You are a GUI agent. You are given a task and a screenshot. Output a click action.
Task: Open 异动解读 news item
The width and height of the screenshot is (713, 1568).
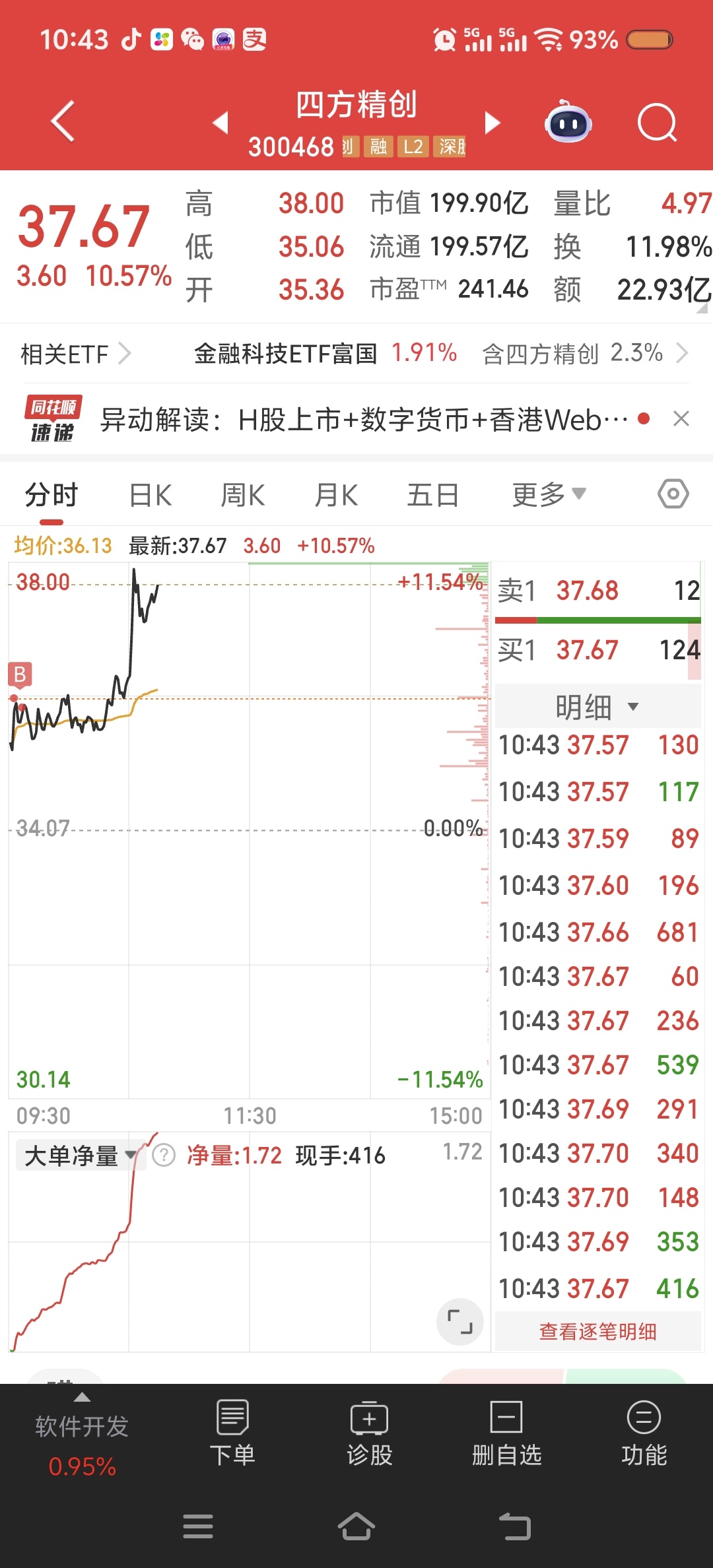coord(363,420)
